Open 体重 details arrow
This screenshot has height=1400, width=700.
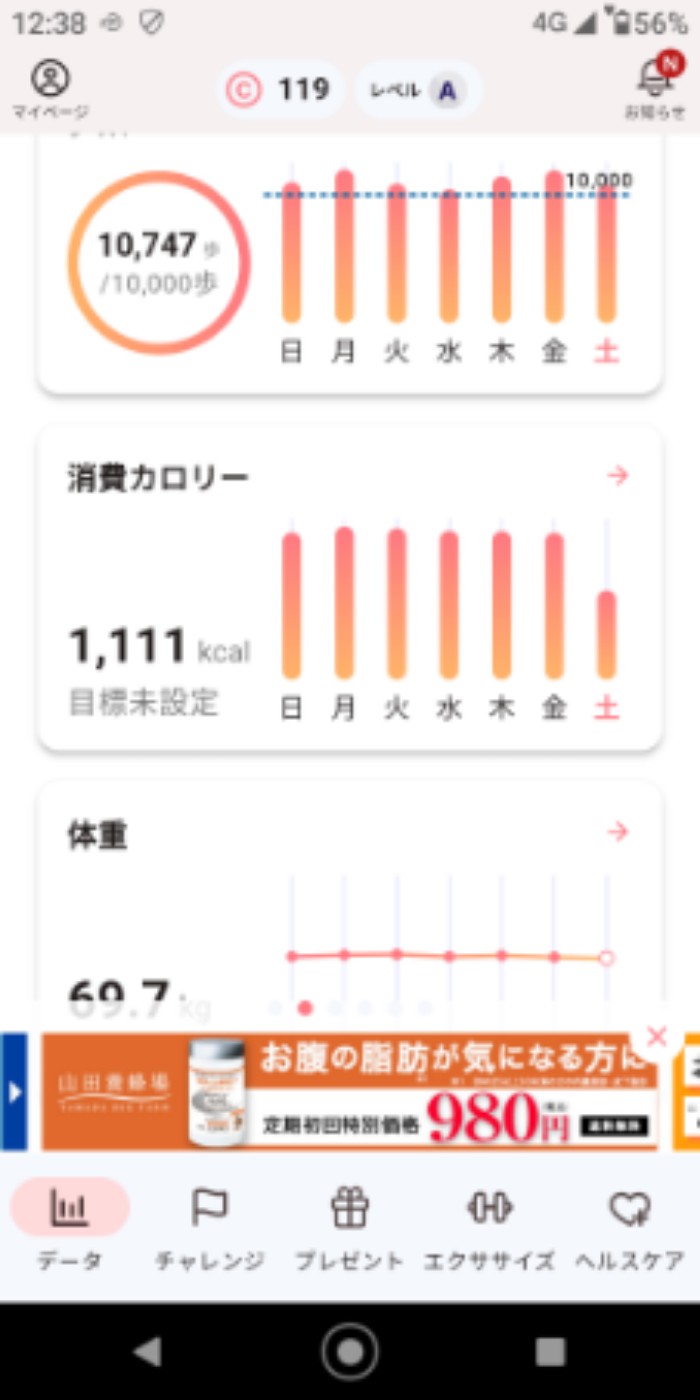(618, 832)
